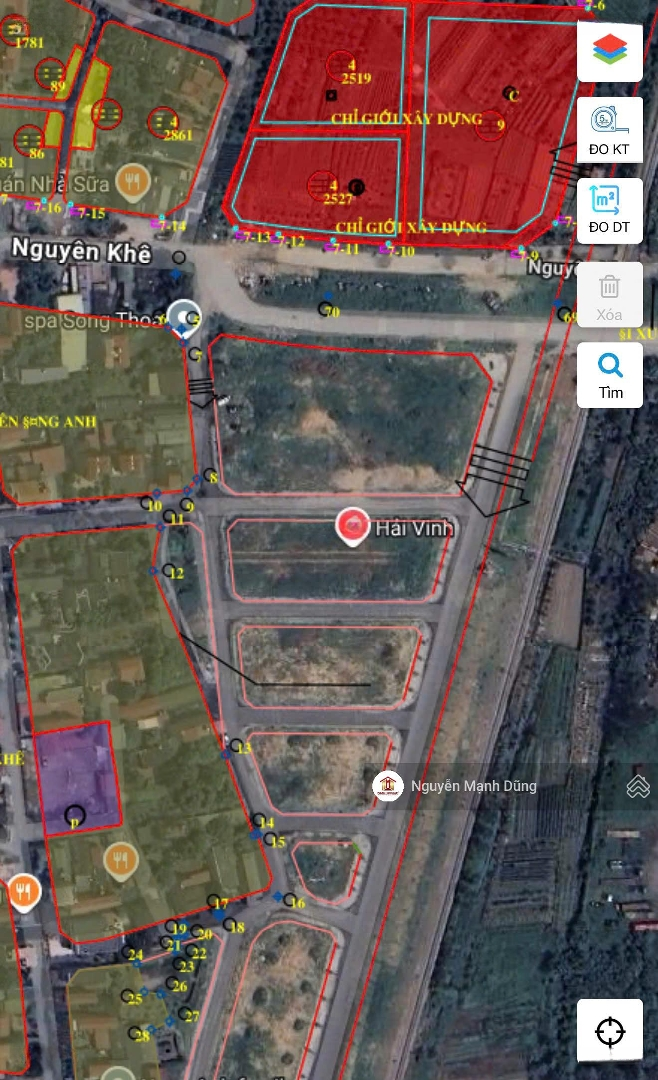This screenshot has height=1080, width=658.
Task: Select the ĐO KT distance measuring tool
Action: [x=610, y=130]
